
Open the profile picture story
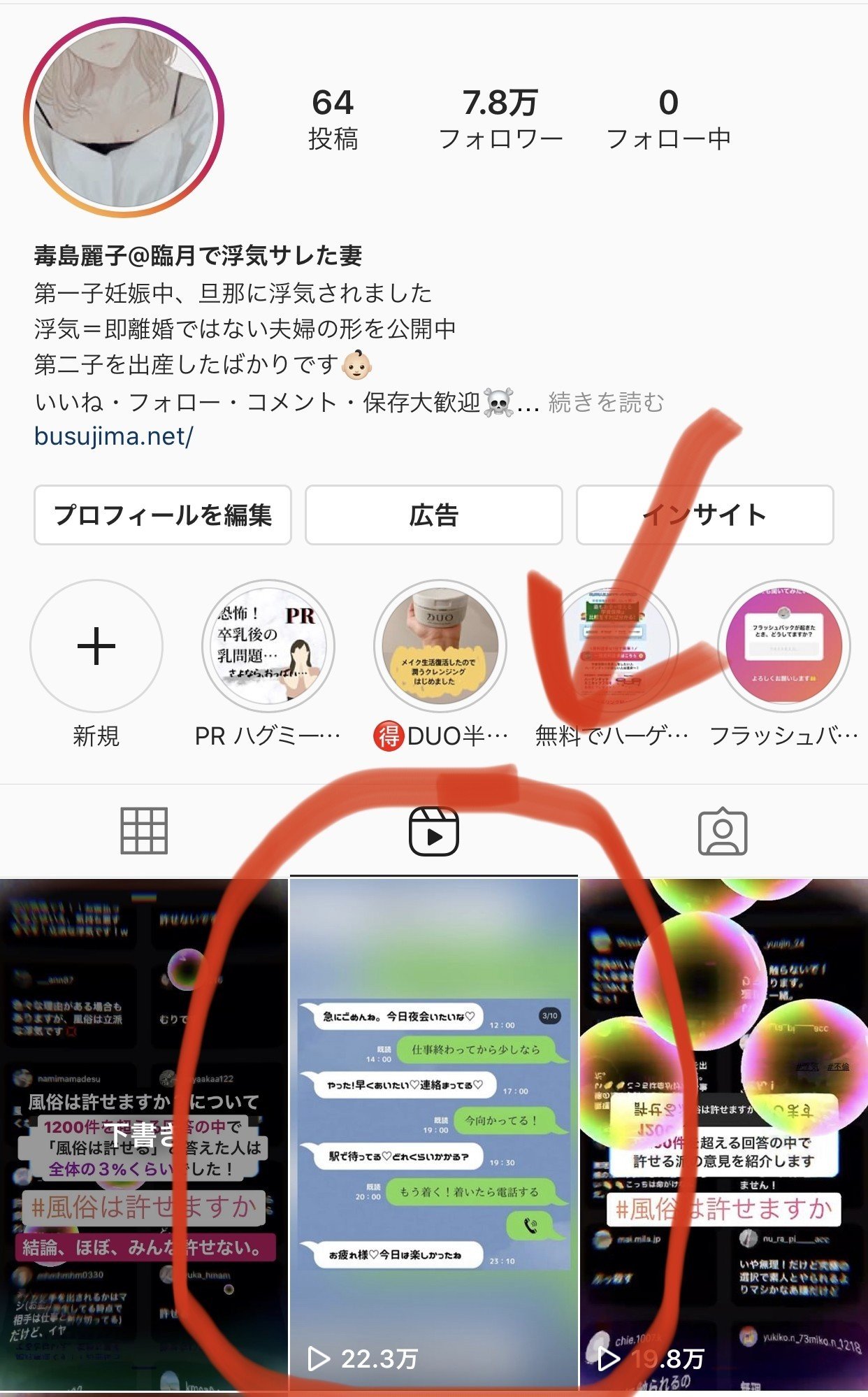click(124, 117)
